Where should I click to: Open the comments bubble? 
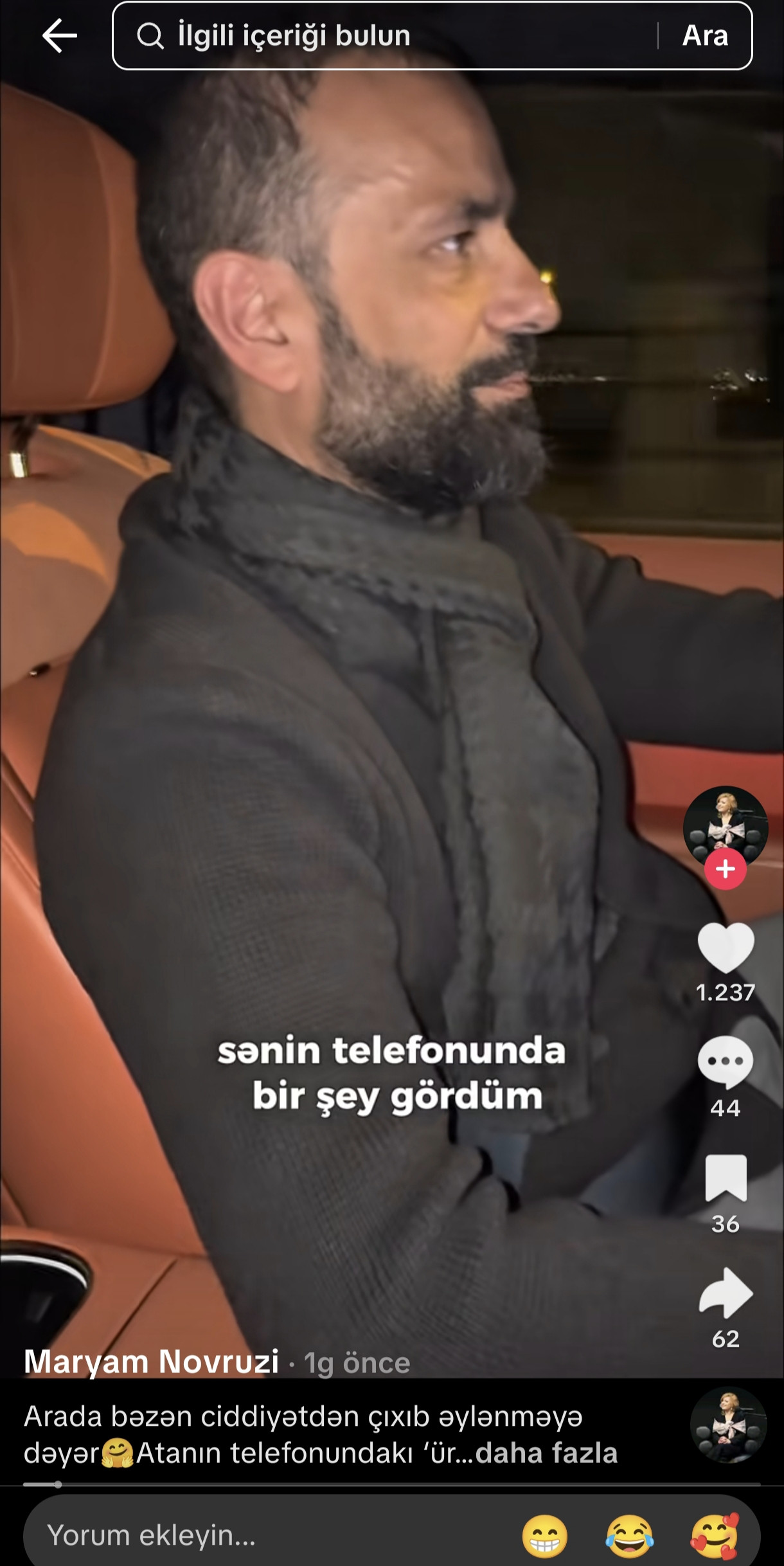725,1062
